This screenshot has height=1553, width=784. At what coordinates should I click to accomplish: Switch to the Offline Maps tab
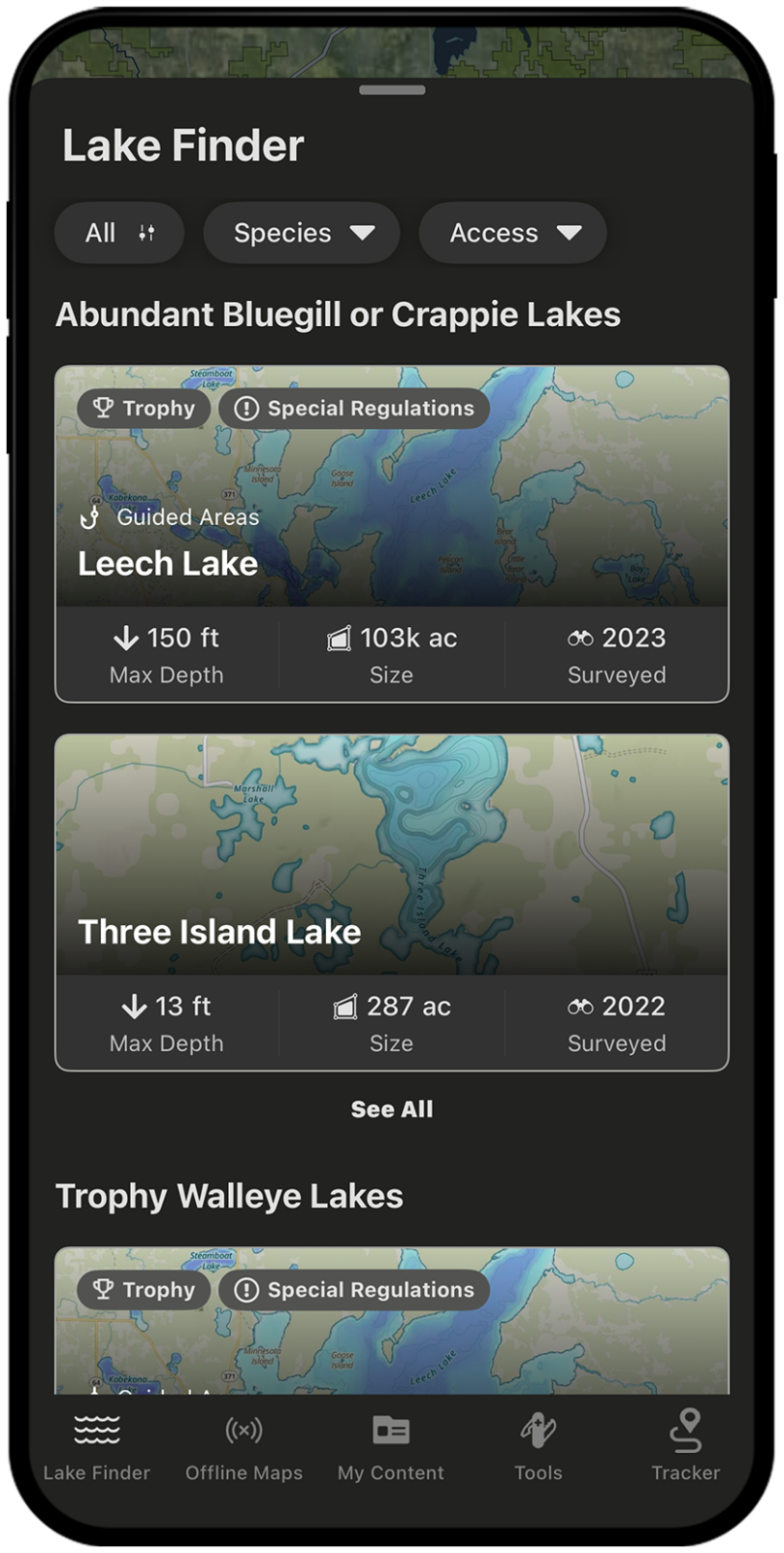pos(244,1446)
